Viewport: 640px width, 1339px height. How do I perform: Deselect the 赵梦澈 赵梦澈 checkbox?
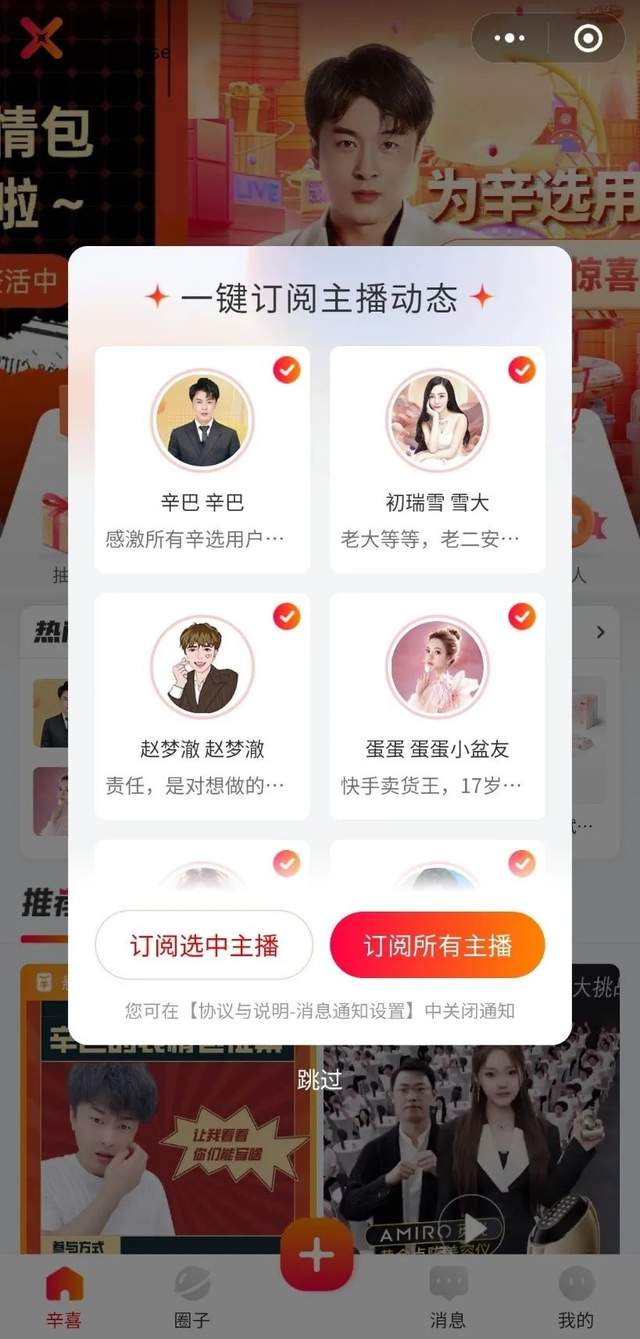pos(287,616)
